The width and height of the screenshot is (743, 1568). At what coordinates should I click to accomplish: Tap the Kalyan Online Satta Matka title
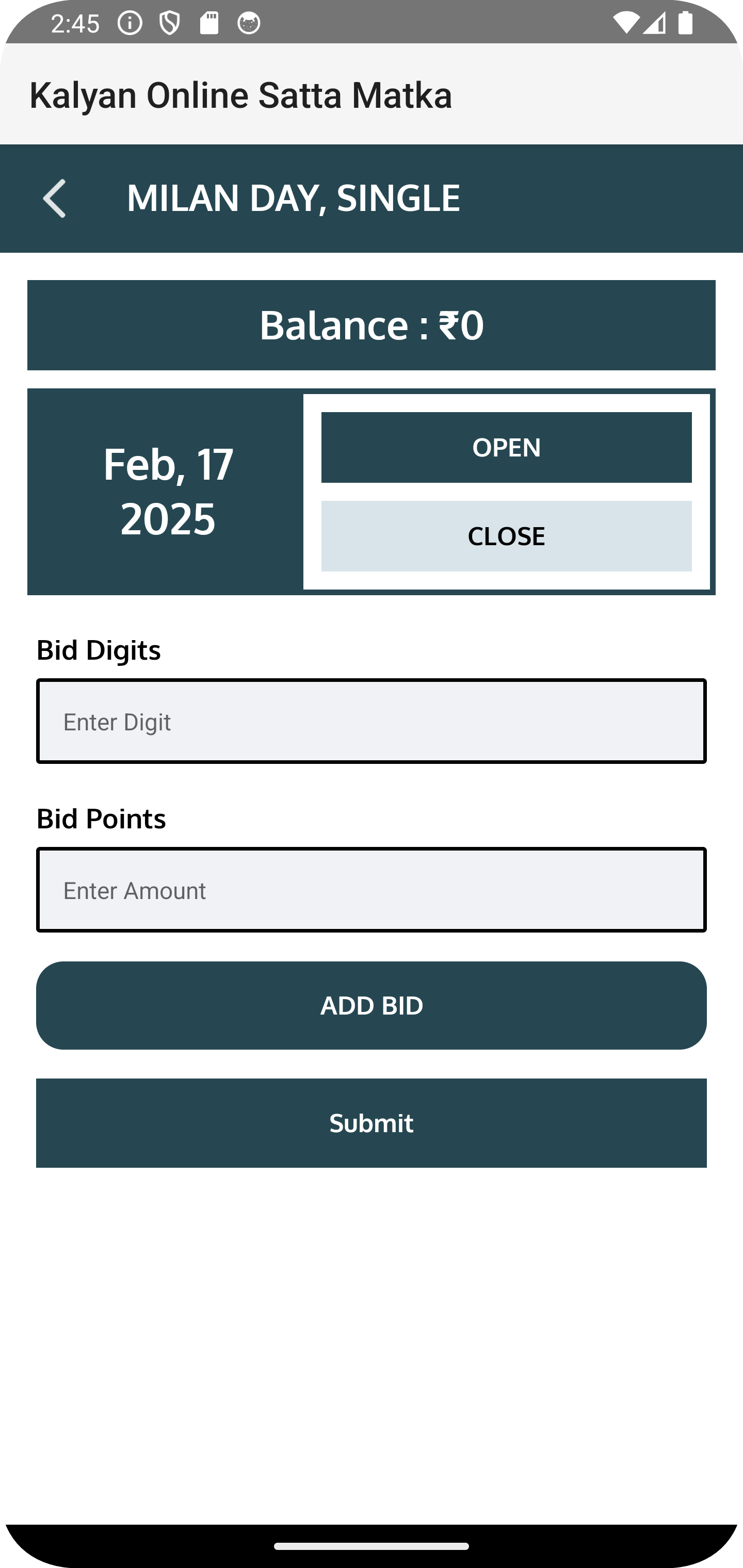[241, 95]
